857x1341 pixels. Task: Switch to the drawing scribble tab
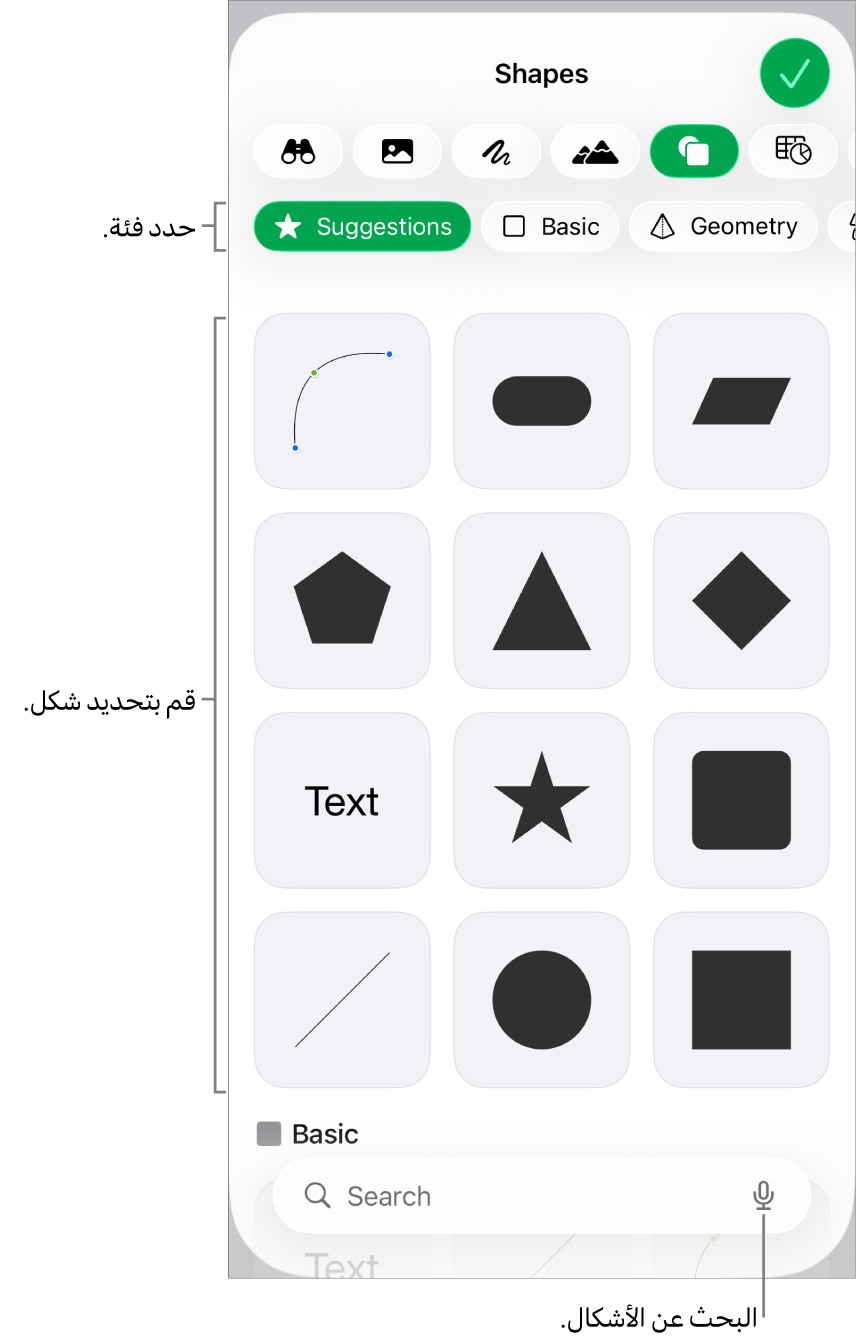pos(496,152)
